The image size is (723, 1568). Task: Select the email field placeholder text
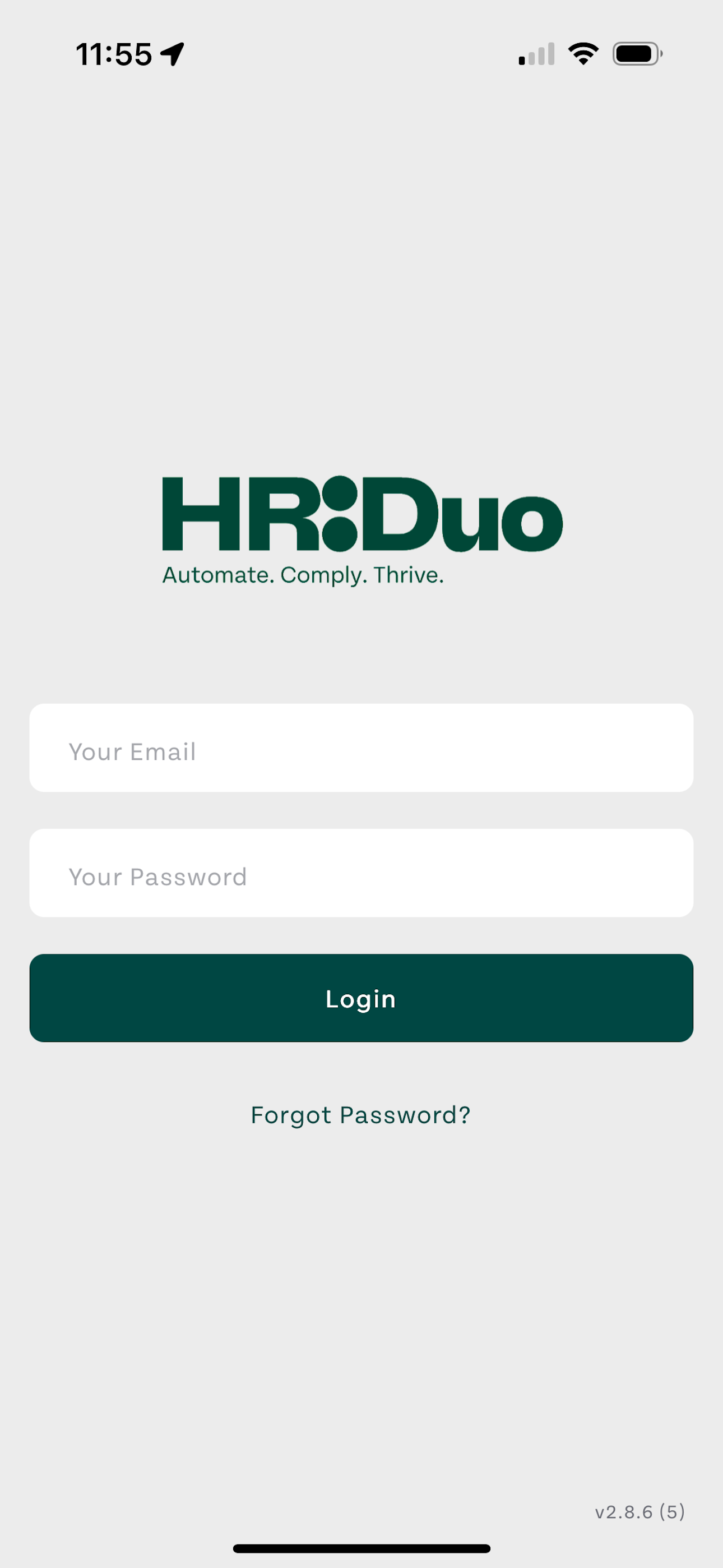(133, 751)
